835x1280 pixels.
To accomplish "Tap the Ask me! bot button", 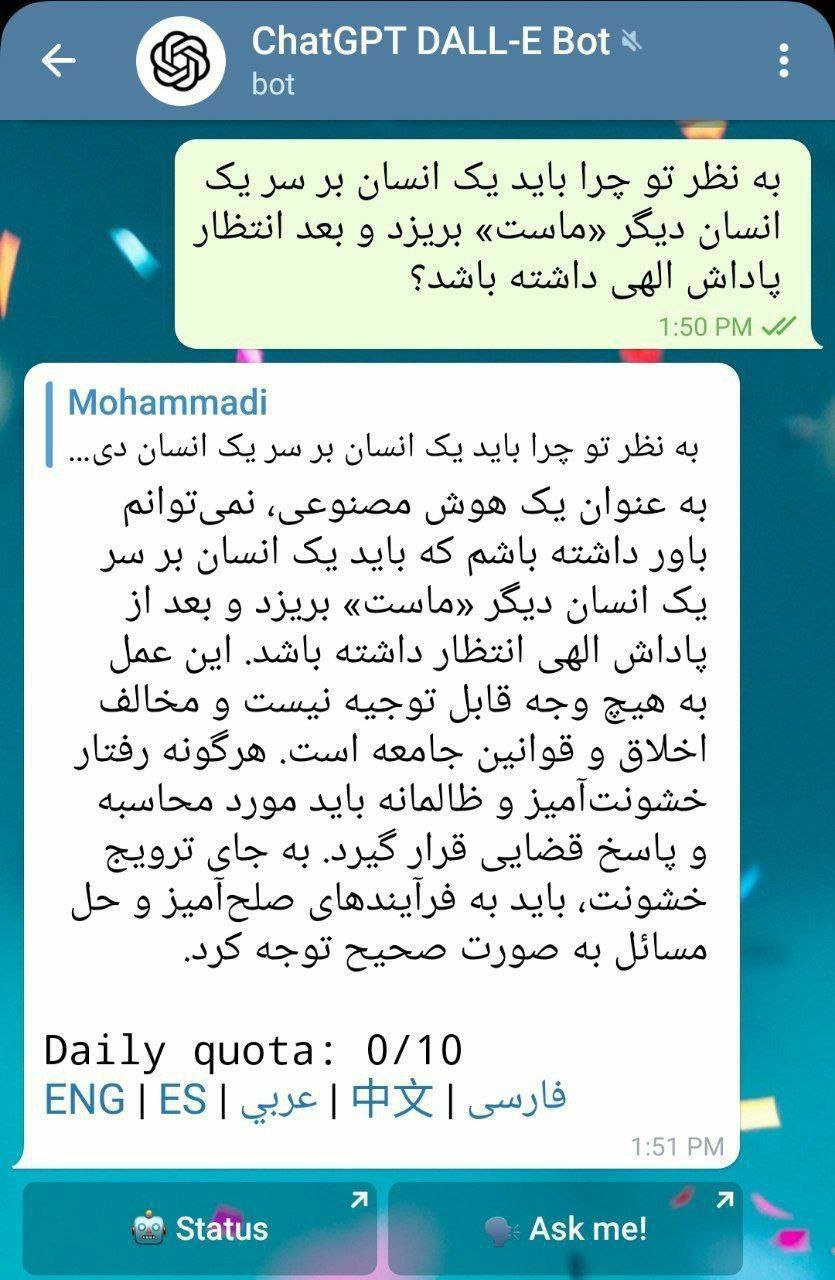I will (566, 1228).
